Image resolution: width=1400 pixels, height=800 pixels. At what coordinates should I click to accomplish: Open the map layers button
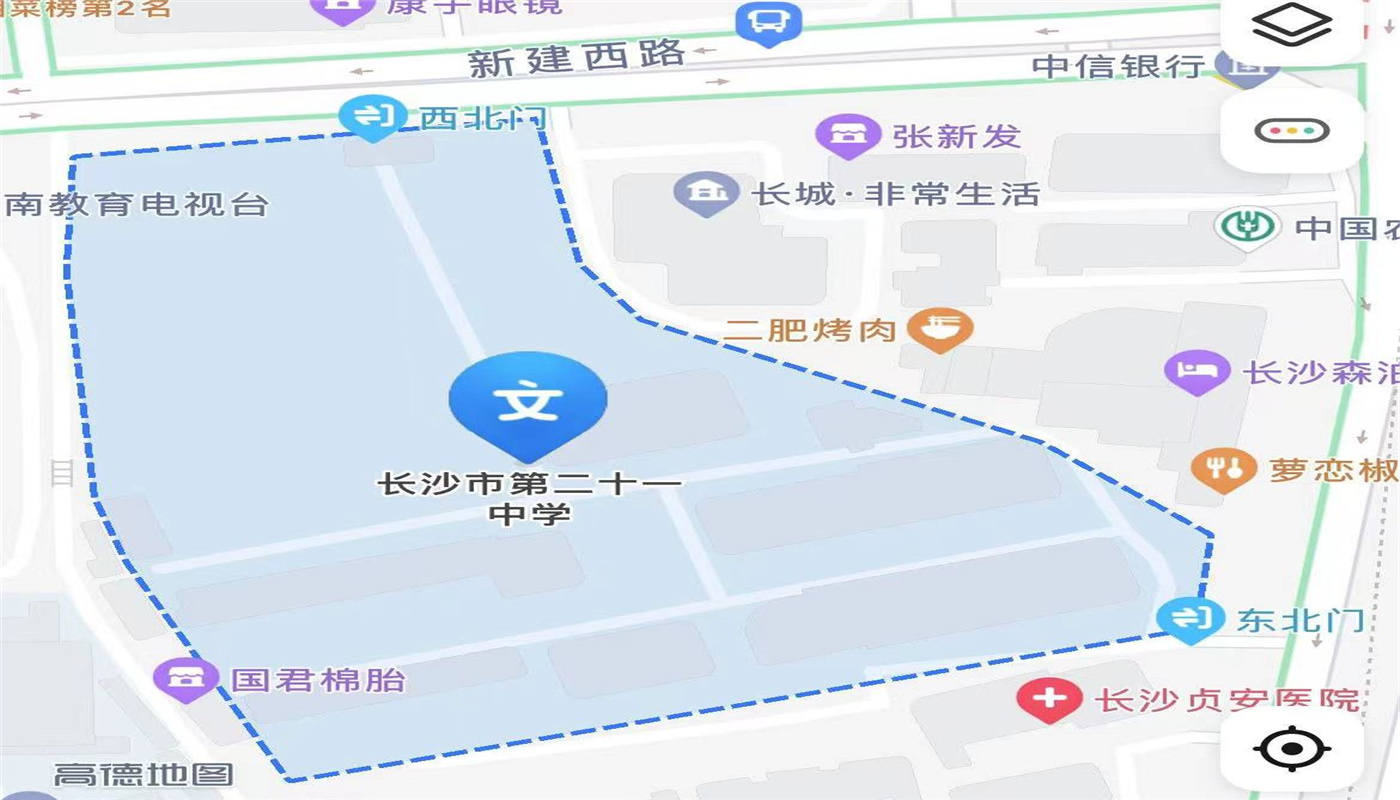pos(1291,27)
